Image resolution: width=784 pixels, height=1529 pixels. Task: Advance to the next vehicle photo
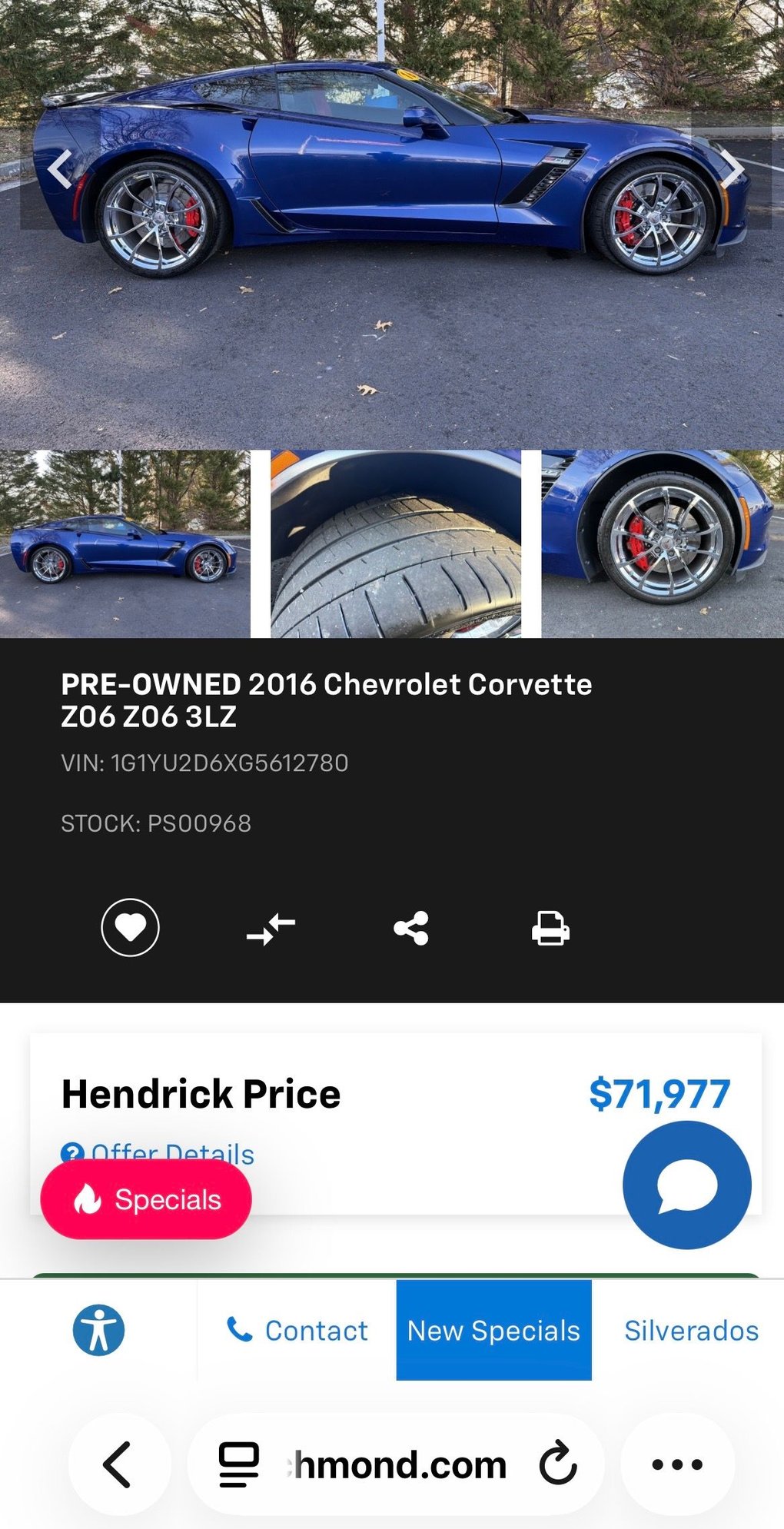point(732,169)
